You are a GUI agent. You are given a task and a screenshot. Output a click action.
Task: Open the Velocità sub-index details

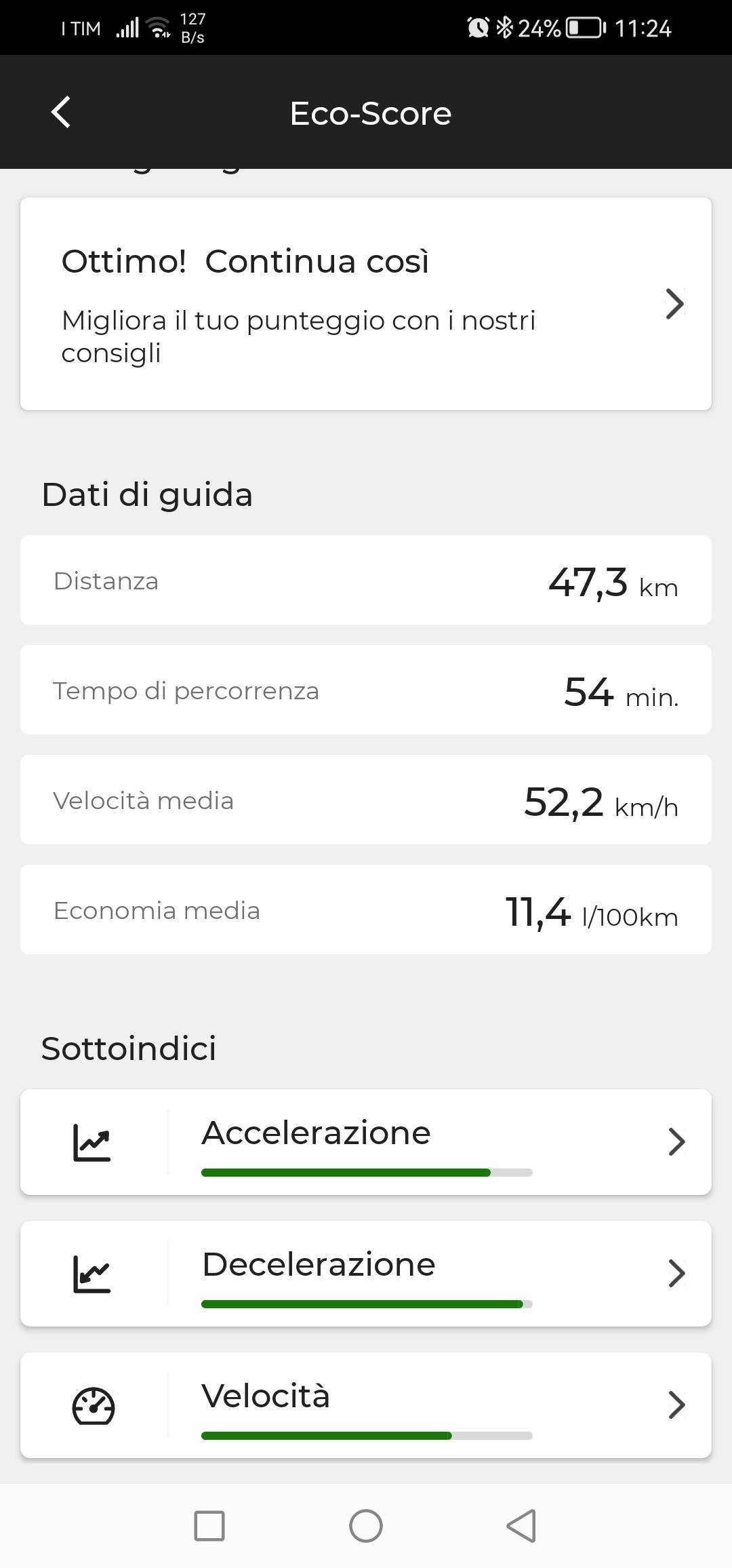coord(366,1405)
